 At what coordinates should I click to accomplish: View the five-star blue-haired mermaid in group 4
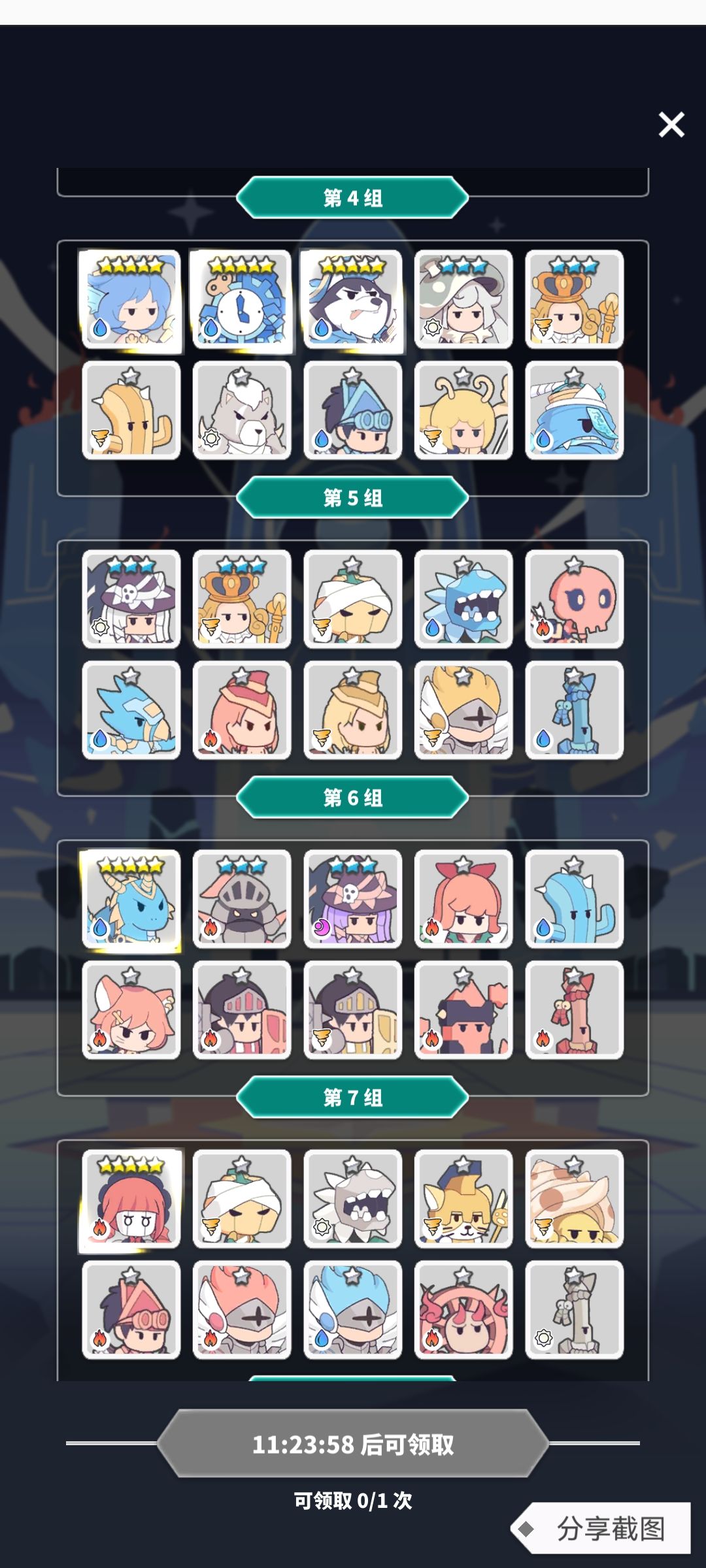coord(131,300)
